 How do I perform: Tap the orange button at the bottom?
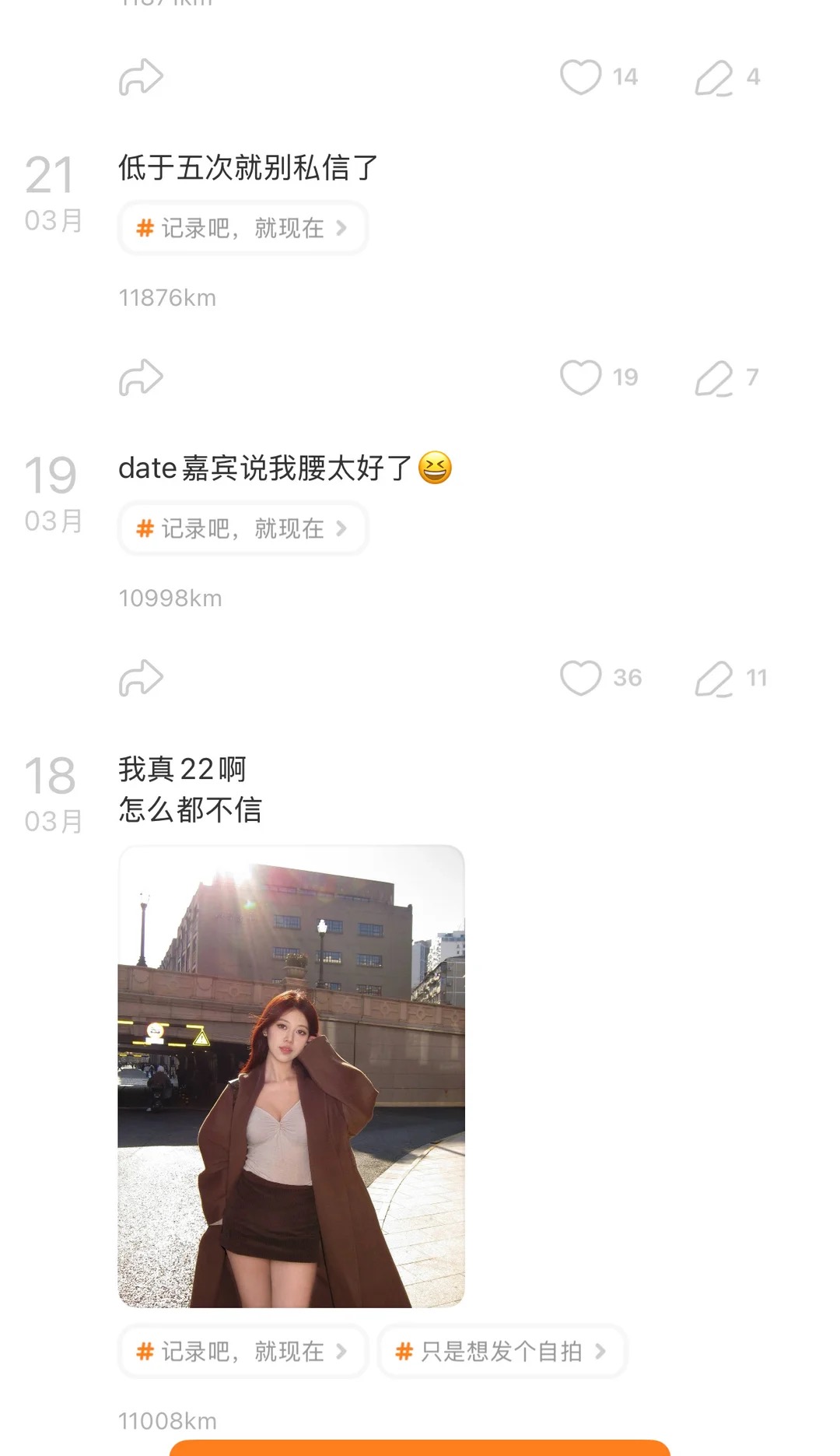[x=420, y=1447]
